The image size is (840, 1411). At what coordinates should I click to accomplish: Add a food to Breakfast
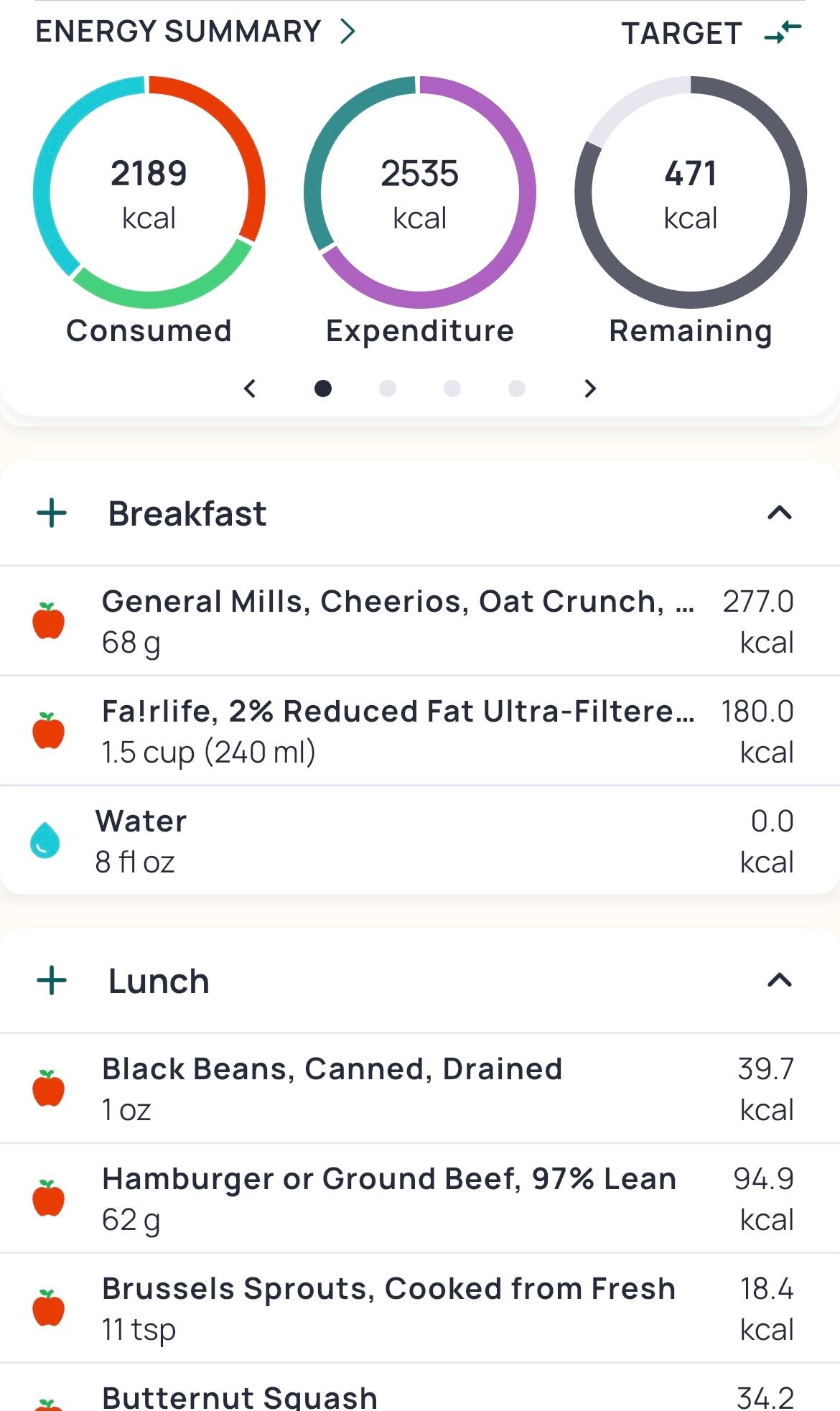tap(52, 513)
